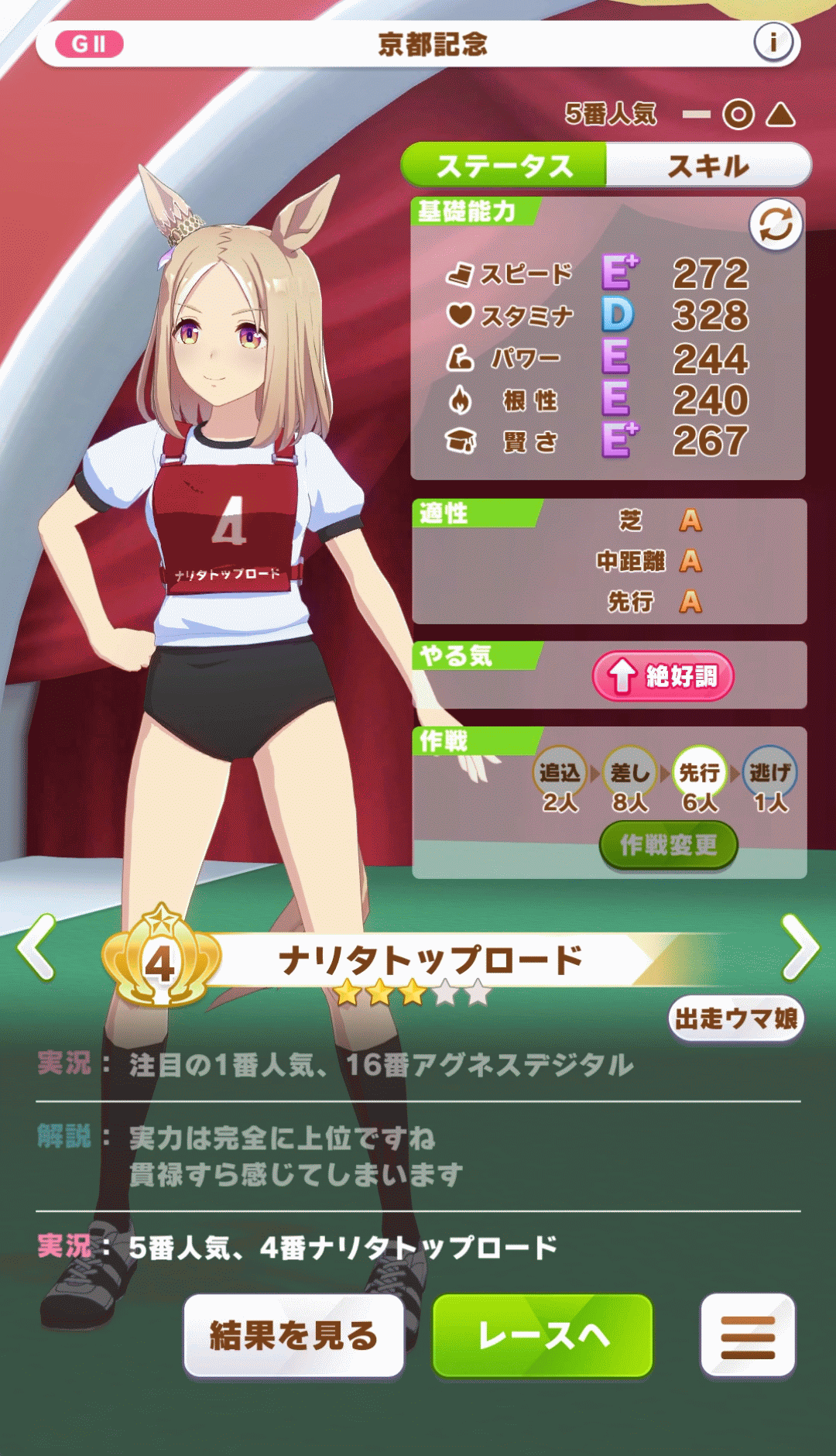
Task: Tap the 作戦変更 button
Action: pyautogui.click(x=668, y=845)
